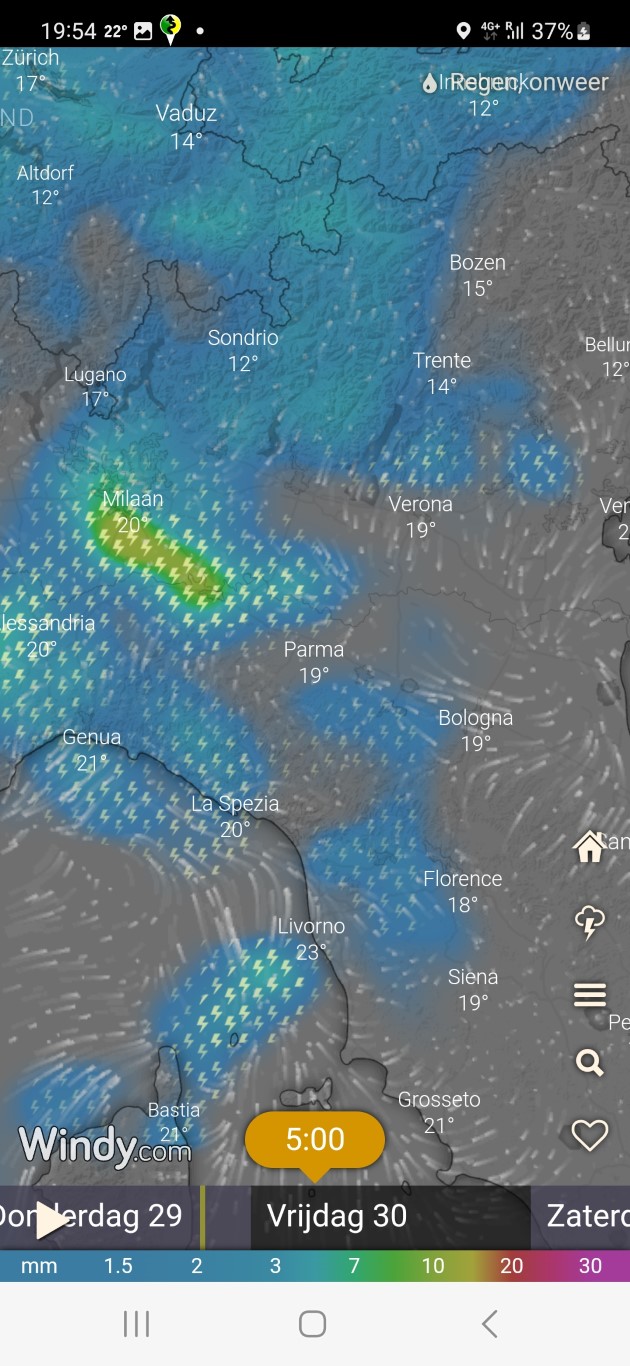
Task: Open the thunderstorm layer icon
Action: [x=589, y=921]
